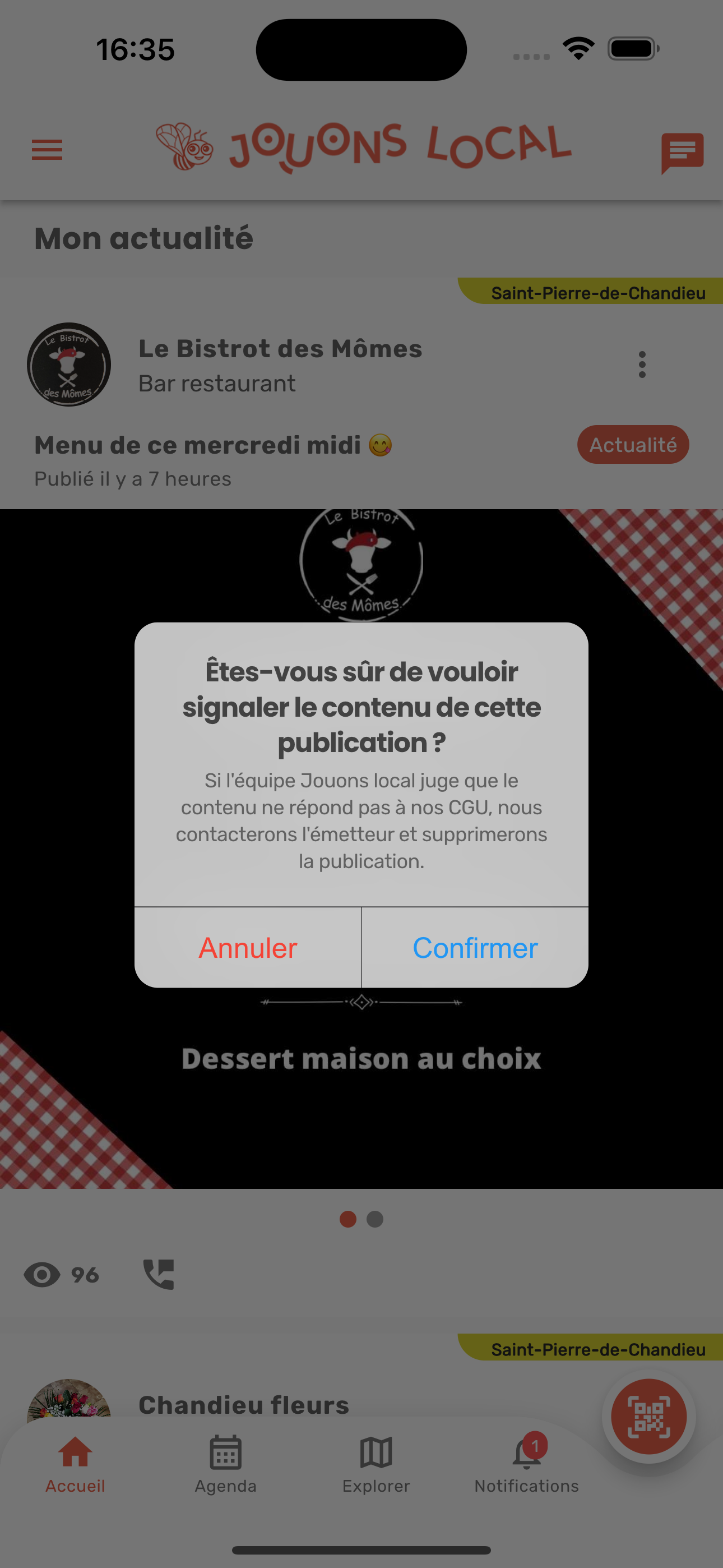Select the second carousel page dot
Viewport: 723px width, 1568px height.
coord(376,1220)
